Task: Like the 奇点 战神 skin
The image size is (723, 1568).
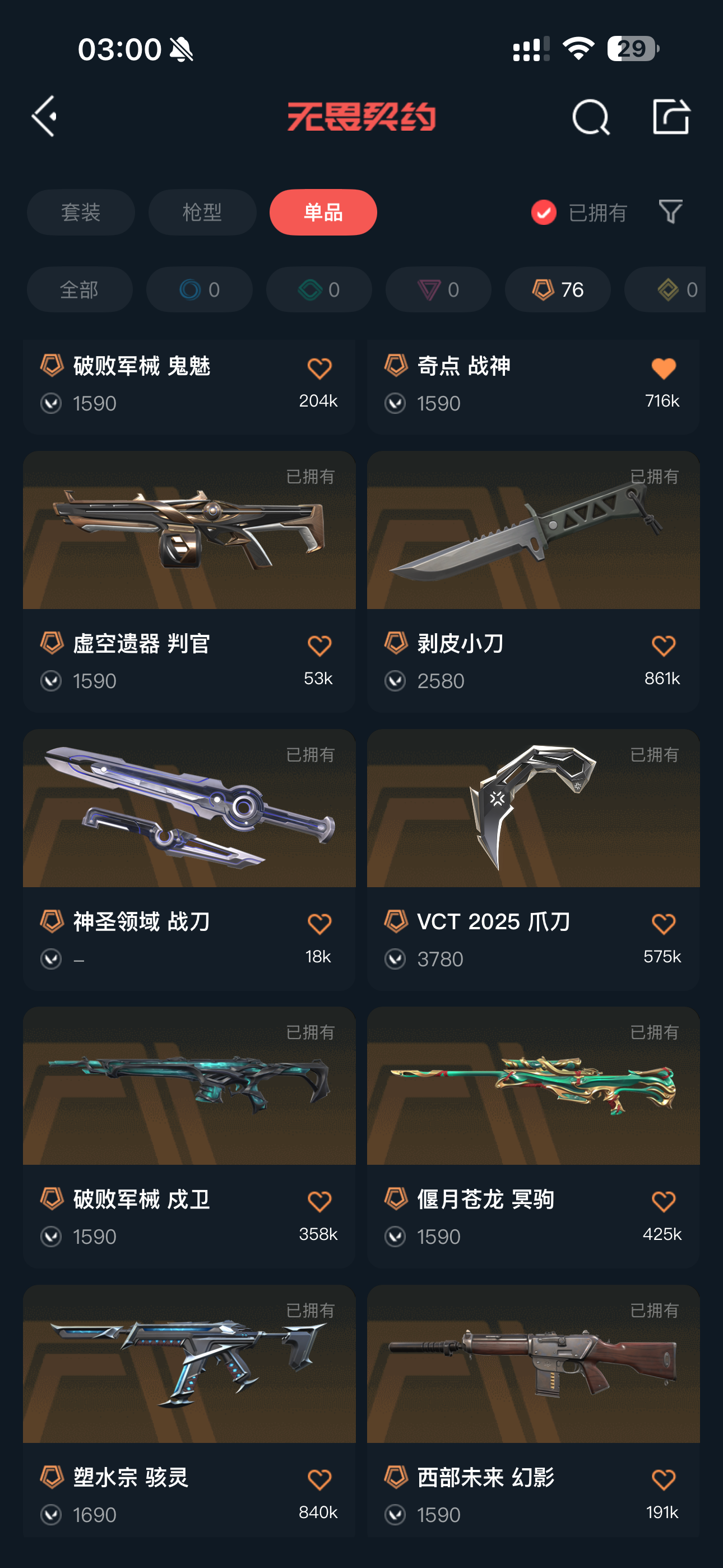Action: (662, 369)
